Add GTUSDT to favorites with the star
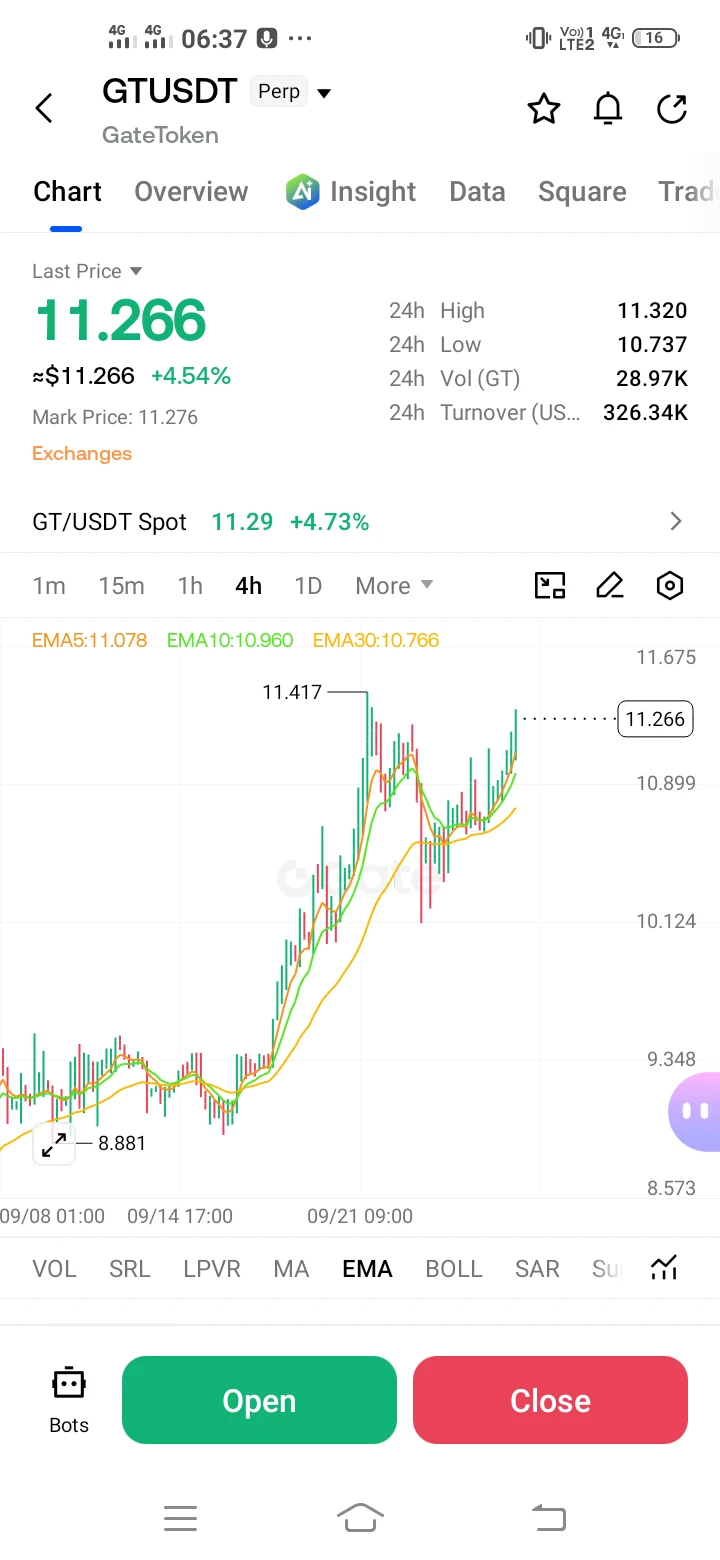 (x=544, y=108)
